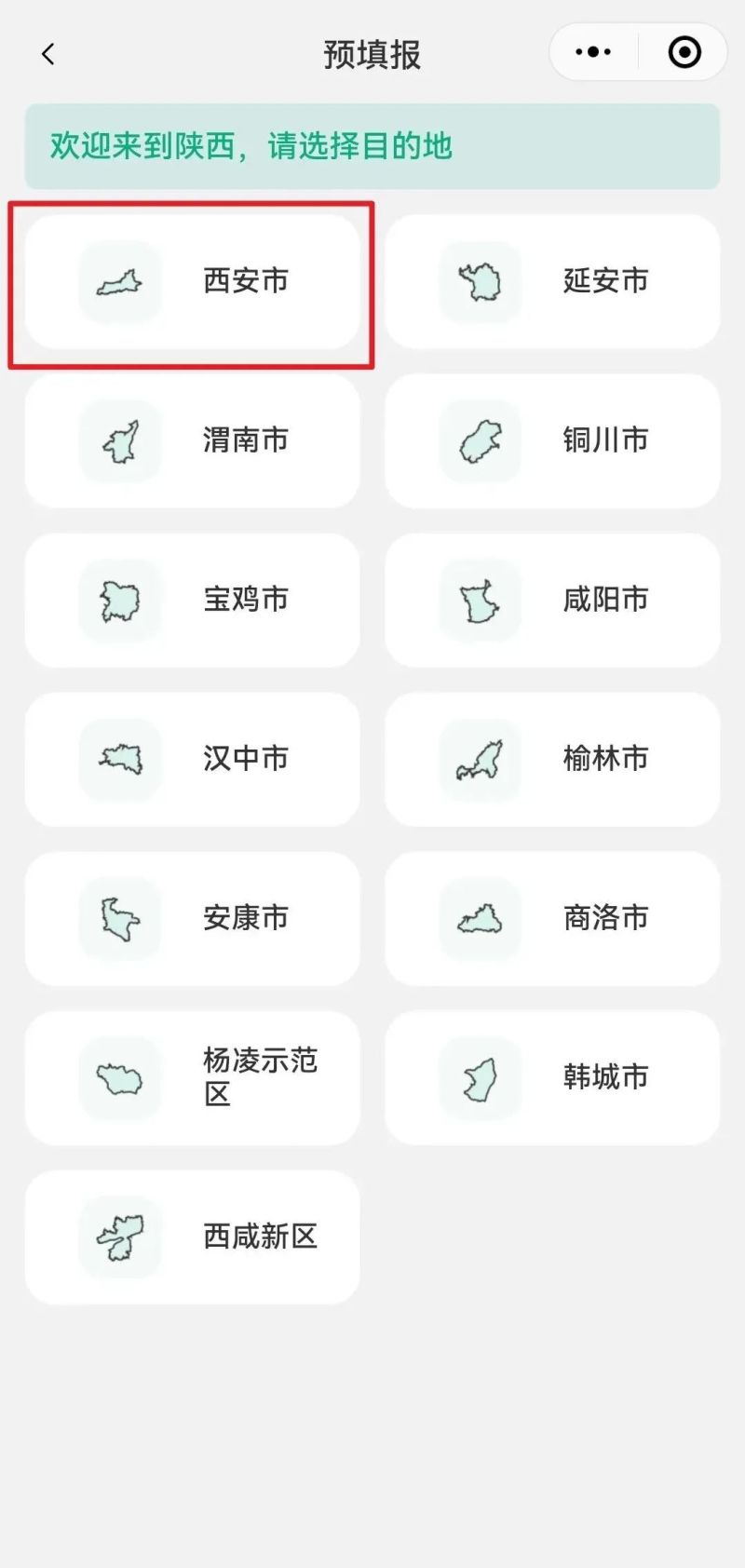Image resolution: width=745 pixels, height=1568 pixels.
Task: Select 榆林市 from the city grid
Action: tap(552, 759)
